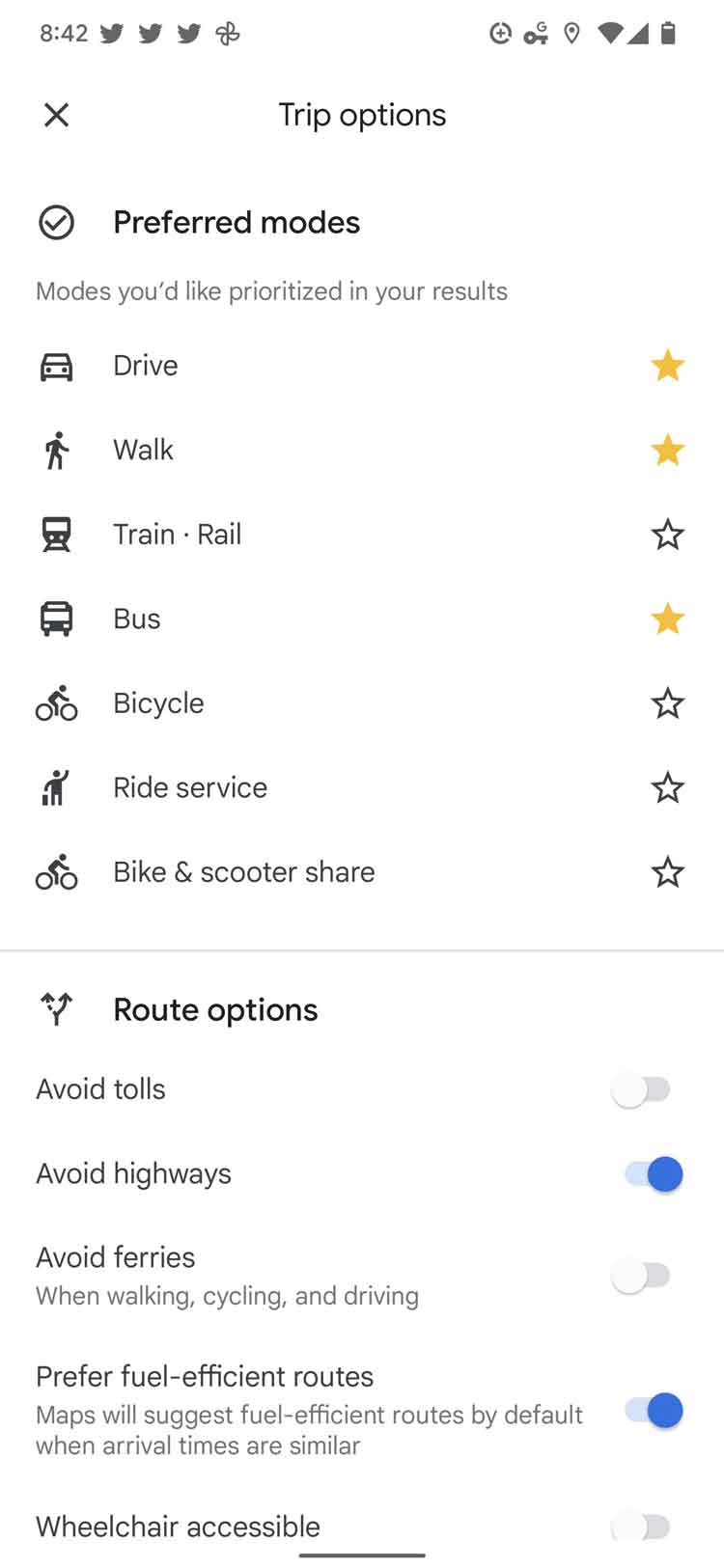Click the Route options branching arrows icon
The image size is (724, 1568).
click(x=56, y=1009)
